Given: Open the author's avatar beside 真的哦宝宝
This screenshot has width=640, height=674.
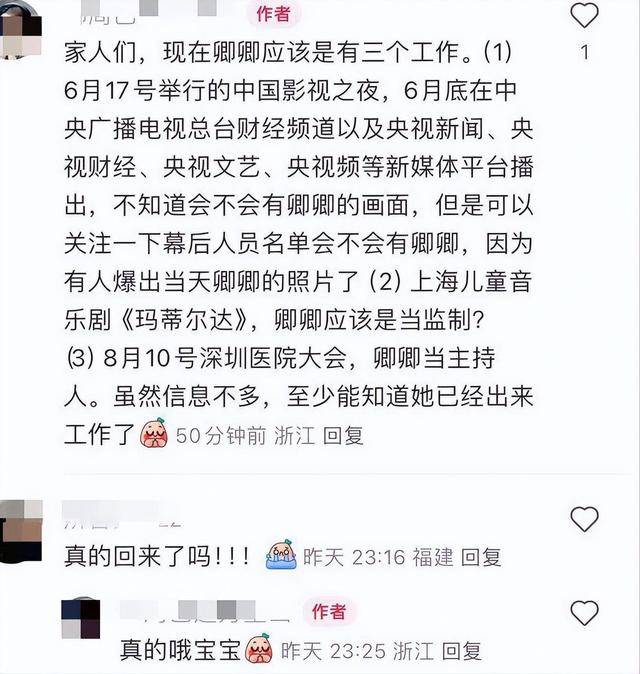Looking at the screenshot, I should tap(80, 618).
